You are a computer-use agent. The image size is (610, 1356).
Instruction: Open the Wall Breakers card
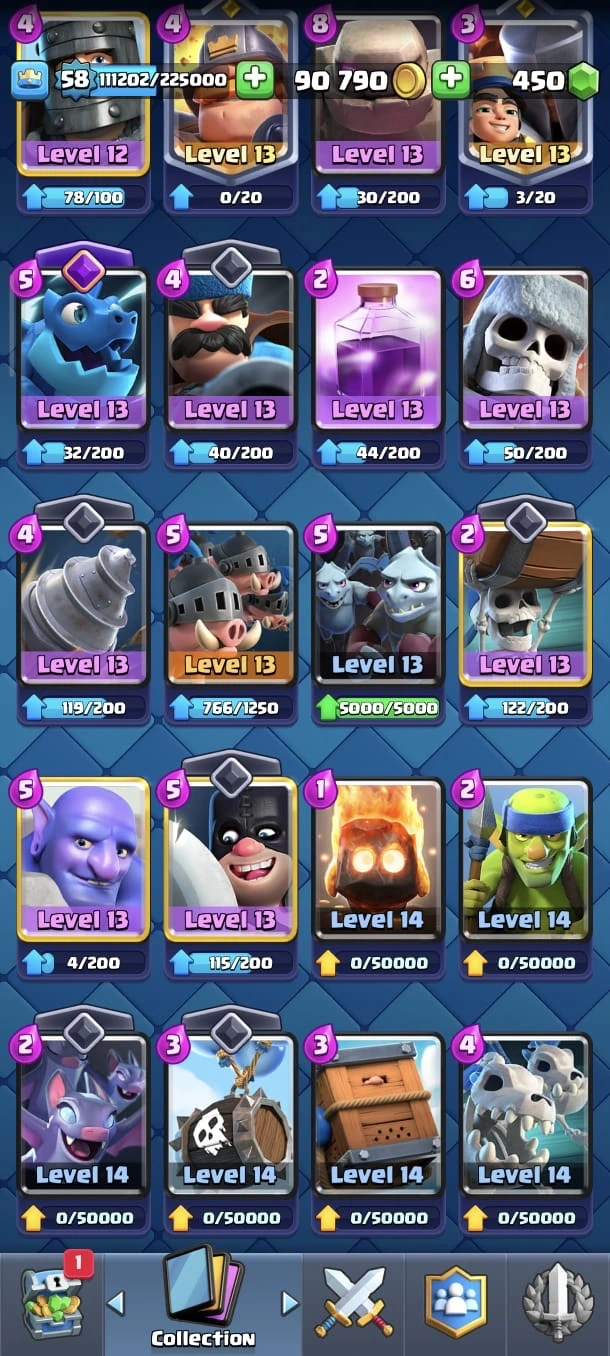[524, 605]
